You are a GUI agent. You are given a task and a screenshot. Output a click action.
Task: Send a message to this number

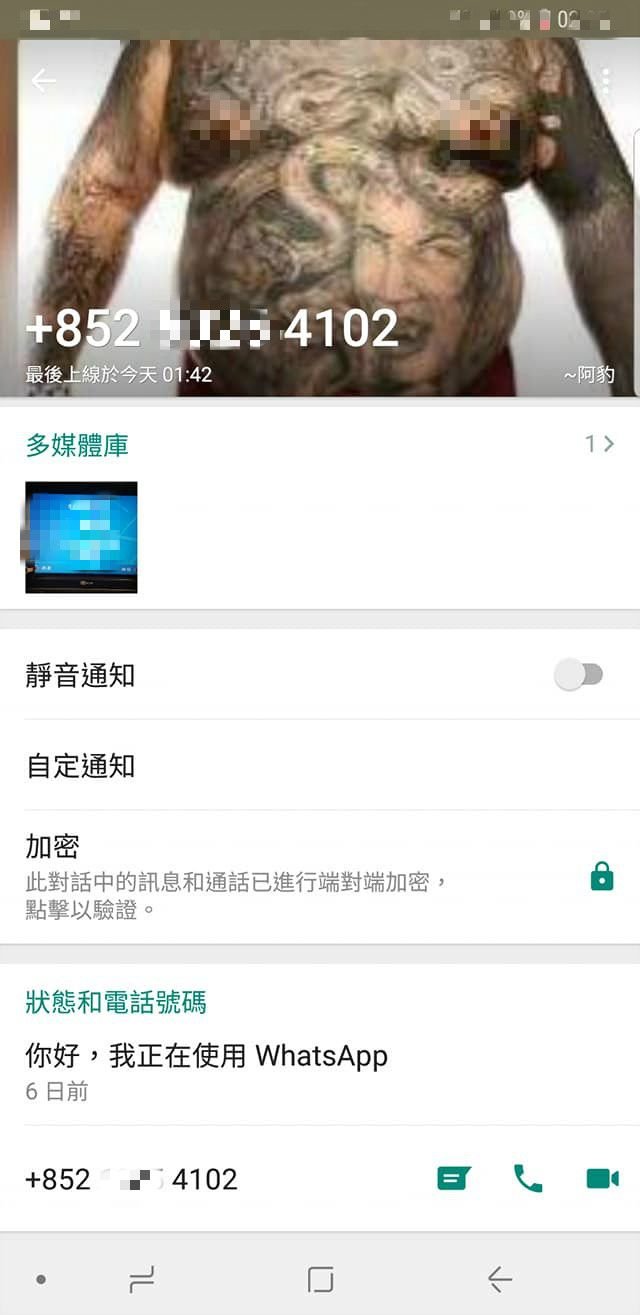453,1179
